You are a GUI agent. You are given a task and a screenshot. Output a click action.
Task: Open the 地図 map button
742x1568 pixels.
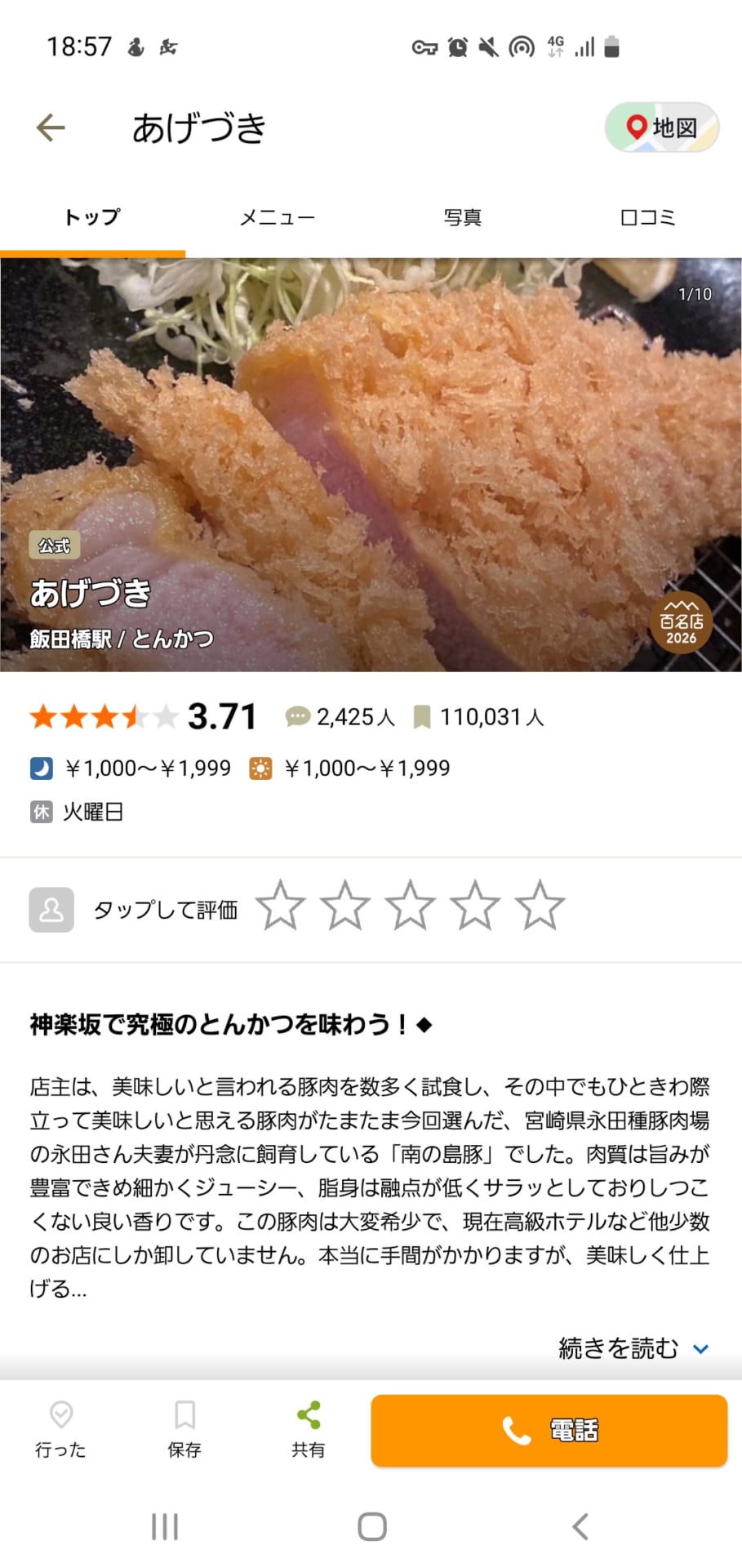click(661, 127)
